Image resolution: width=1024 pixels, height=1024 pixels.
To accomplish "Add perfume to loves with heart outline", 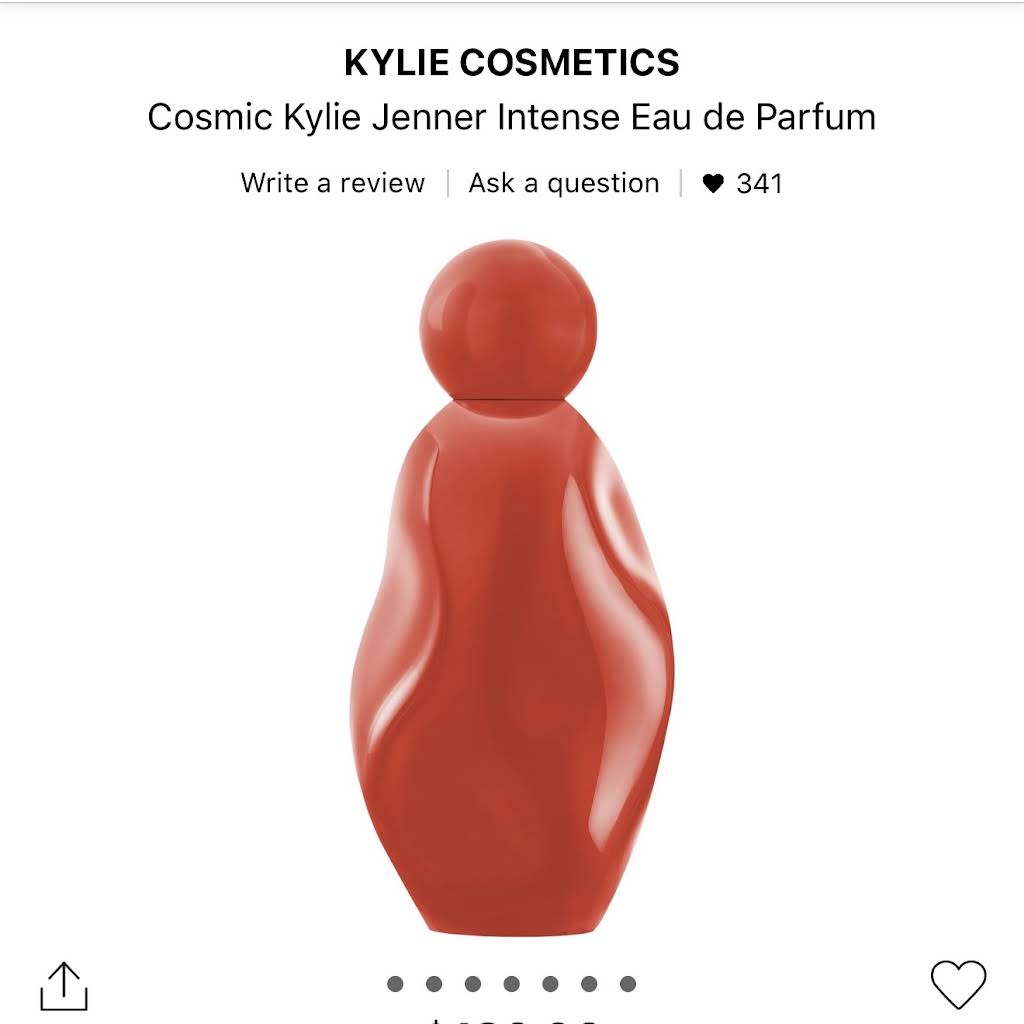I will point(958,984).
